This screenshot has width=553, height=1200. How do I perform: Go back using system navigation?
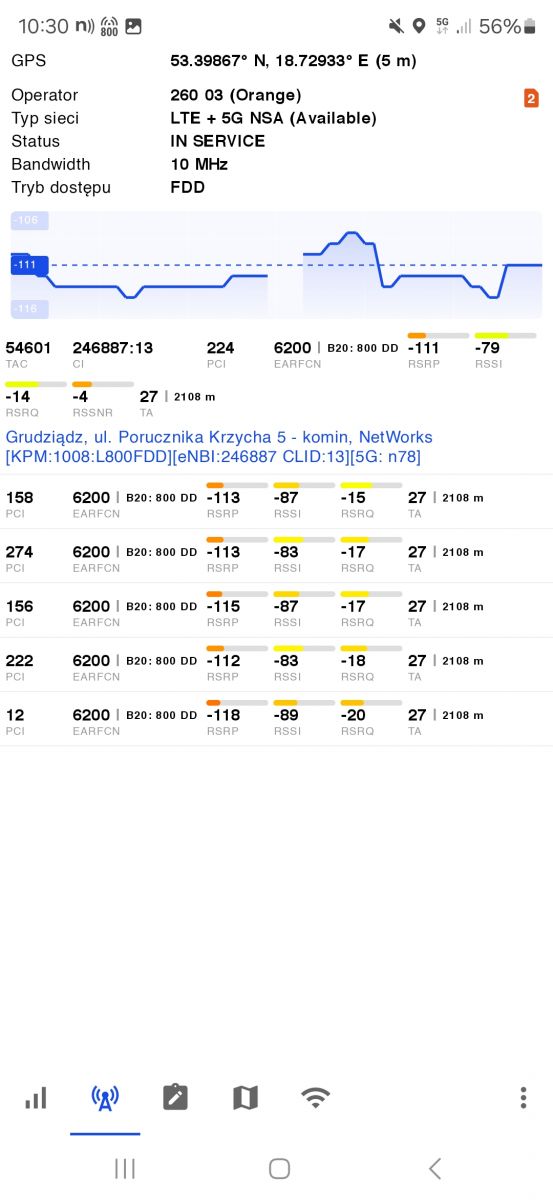(x=434, y=1168)
